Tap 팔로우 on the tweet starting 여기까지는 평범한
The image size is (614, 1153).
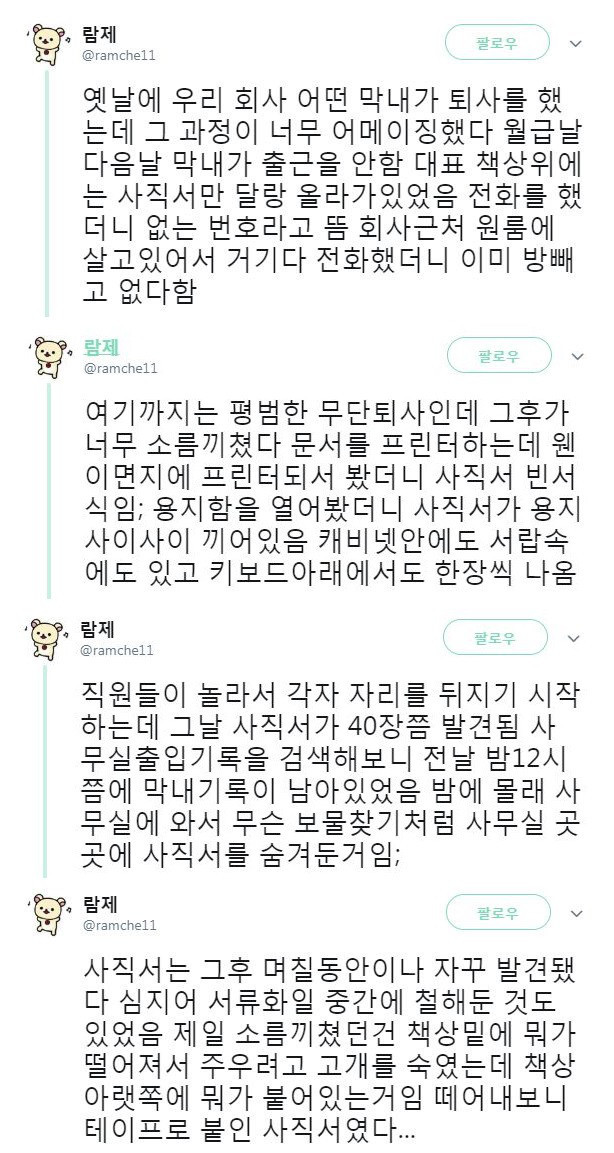[498, 356]
